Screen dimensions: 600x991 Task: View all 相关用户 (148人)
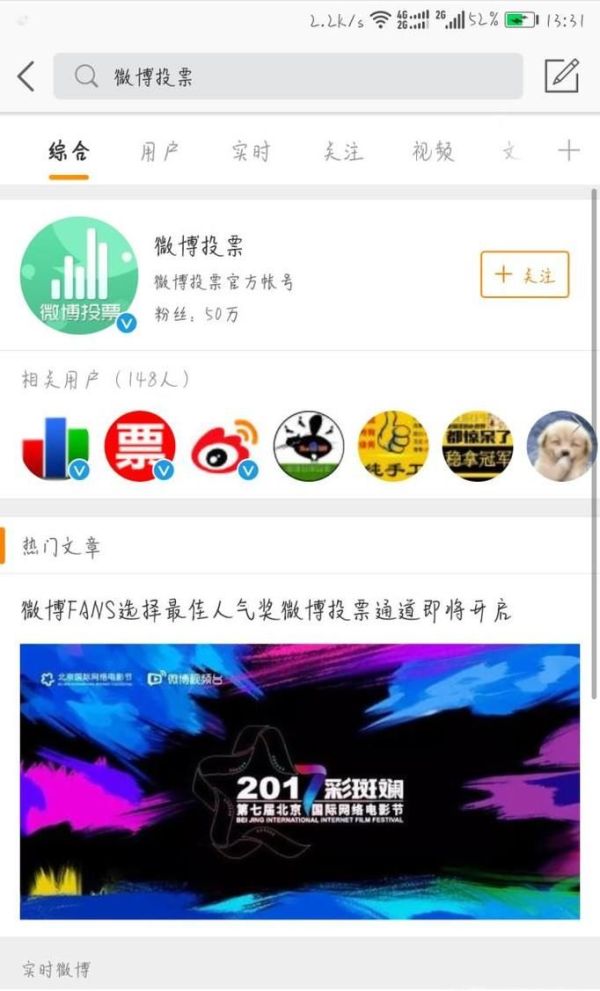[106, 380]
